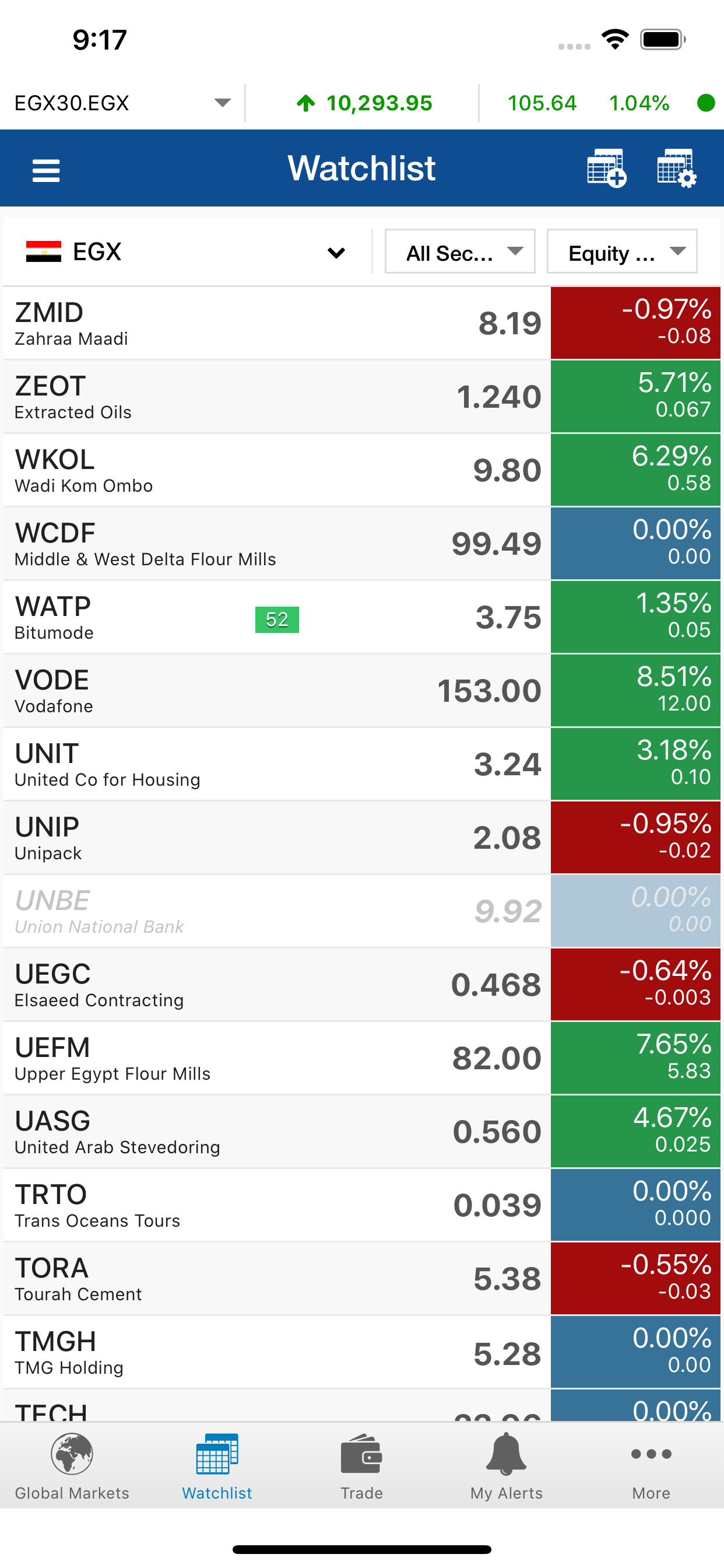This screenshot has width=724, height=1568.
Task: Tap the add watchlist icon
Action: (x=606, y=168)
